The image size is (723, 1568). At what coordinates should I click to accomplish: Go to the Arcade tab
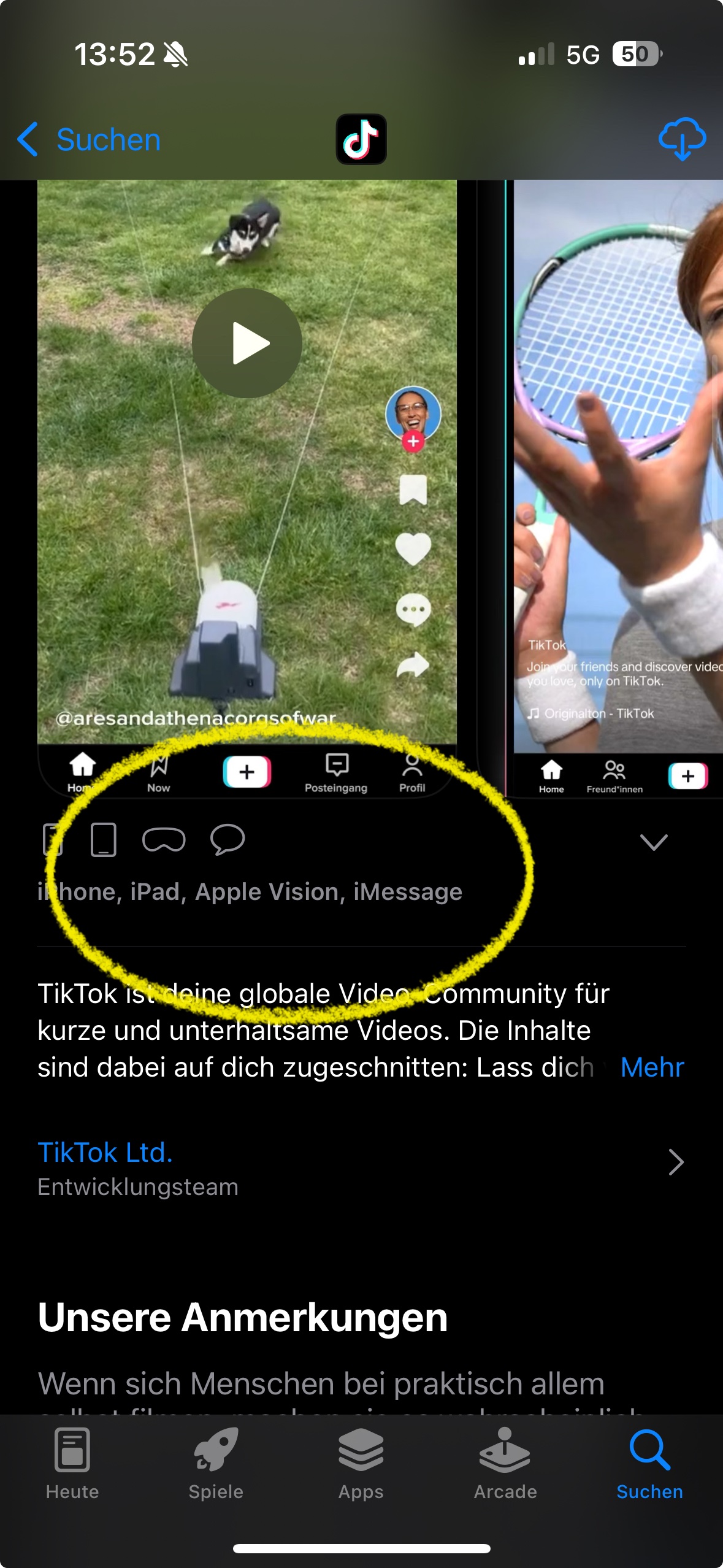[x=505, y=1462]
